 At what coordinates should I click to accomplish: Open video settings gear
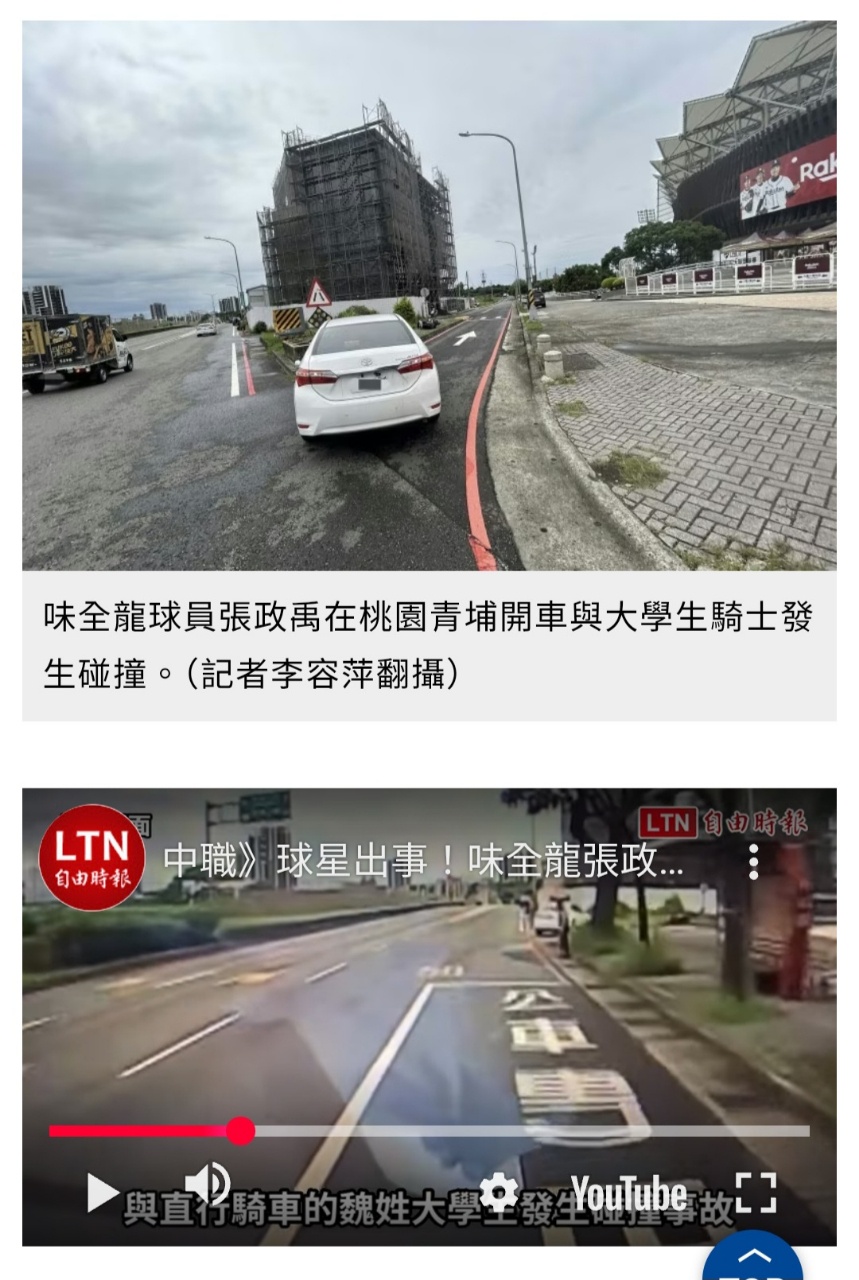pyautogui.click(x=498, y=1193)
